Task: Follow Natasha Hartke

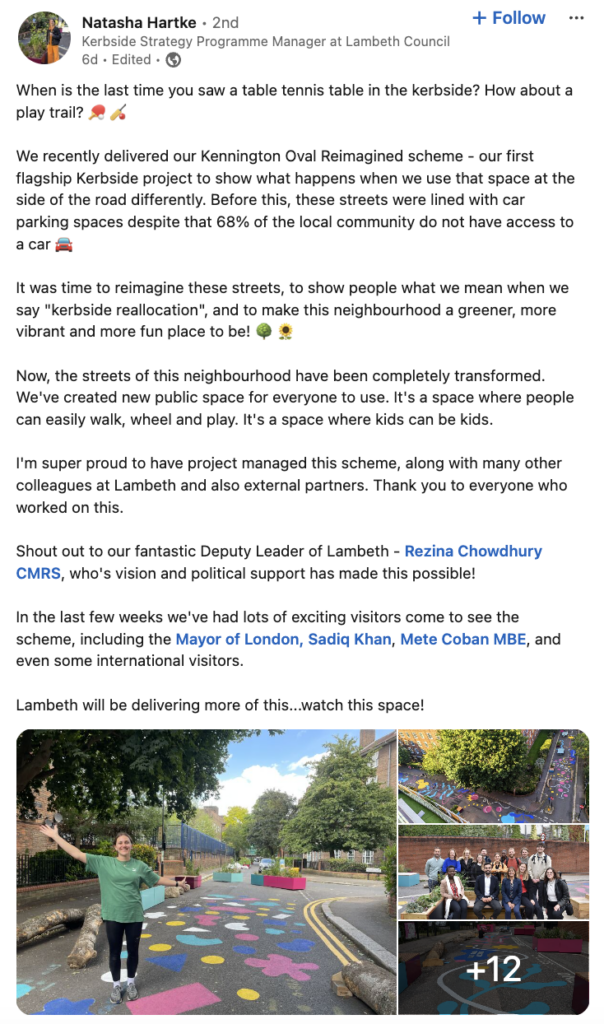Action: 508,18
